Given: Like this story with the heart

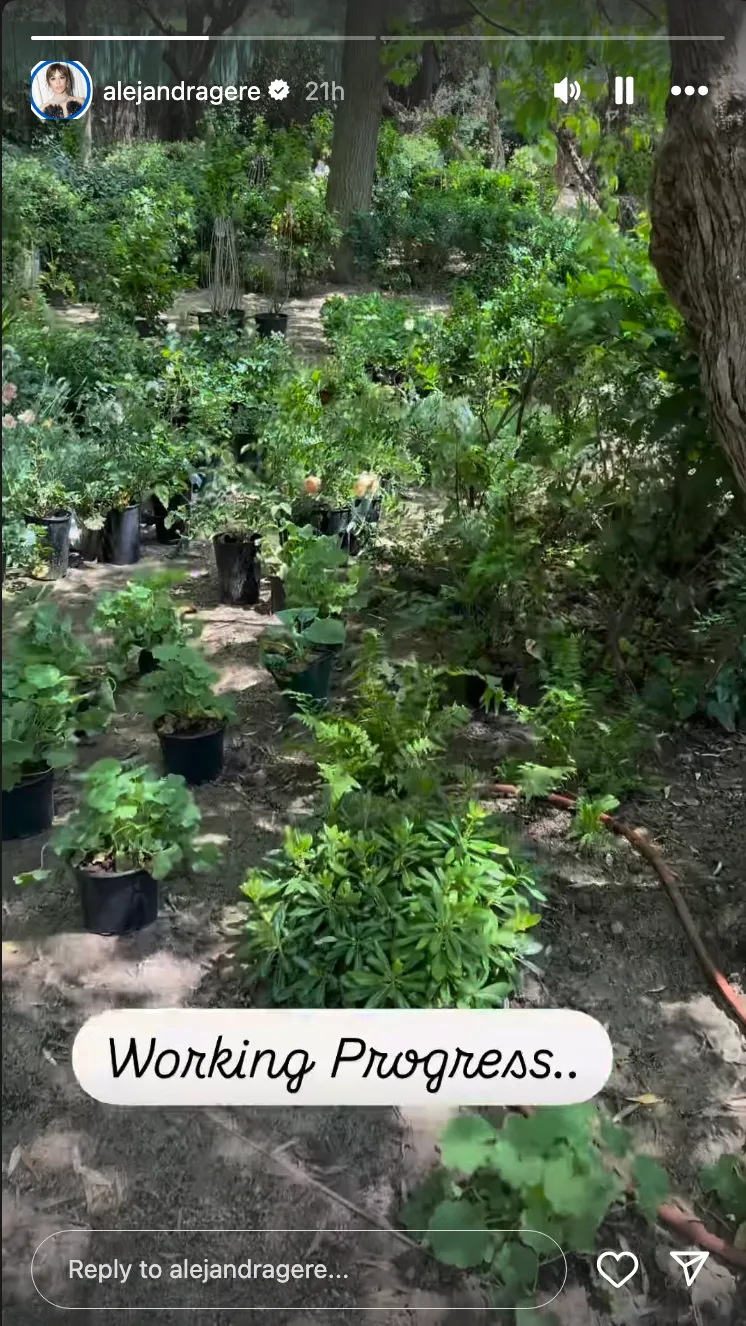Looking at the screenshot, I should coord(617,1269).
